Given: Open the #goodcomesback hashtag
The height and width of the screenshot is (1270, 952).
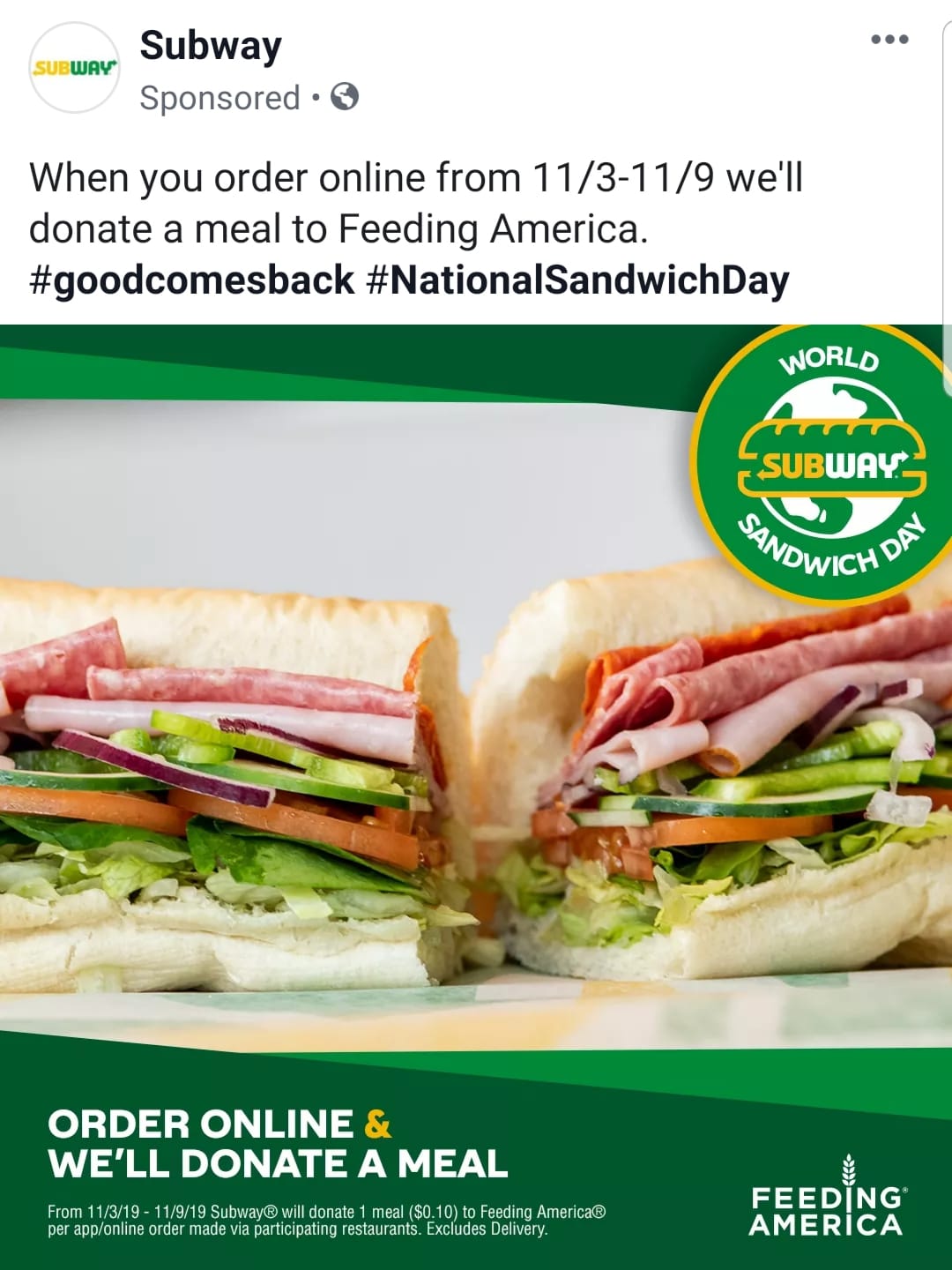Looking at the screenshot, I should point(191,280).
